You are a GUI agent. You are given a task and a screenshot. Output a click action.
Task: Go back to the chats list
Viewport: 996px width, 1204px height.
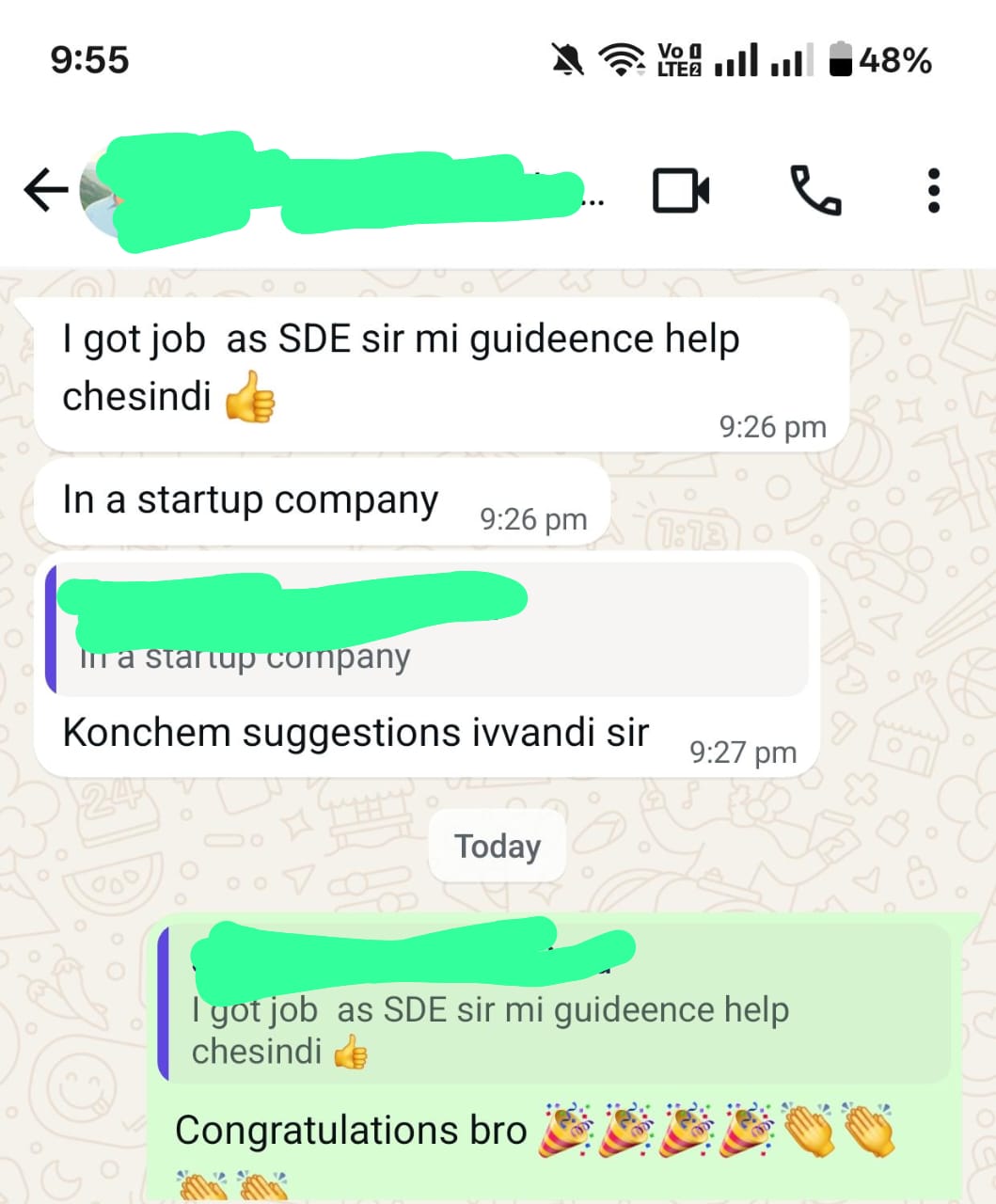[45, 191]
